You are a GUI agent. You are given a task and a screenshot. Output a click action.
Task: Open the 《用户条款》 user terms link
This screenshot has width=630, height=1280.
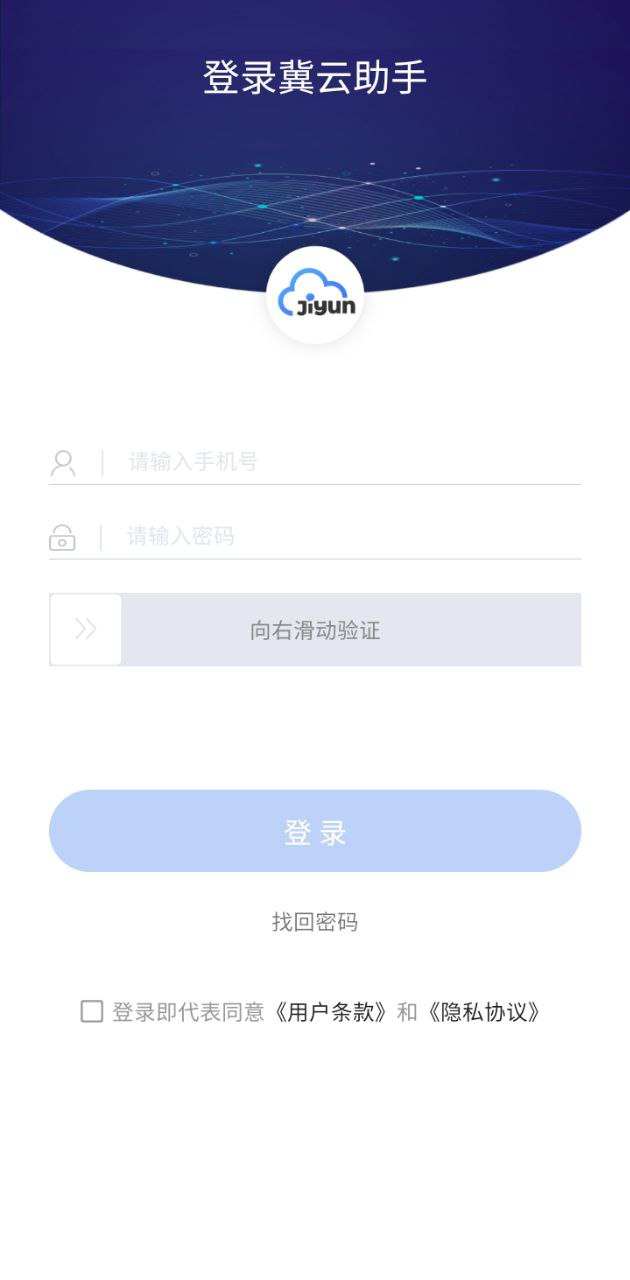(330, 1012)
